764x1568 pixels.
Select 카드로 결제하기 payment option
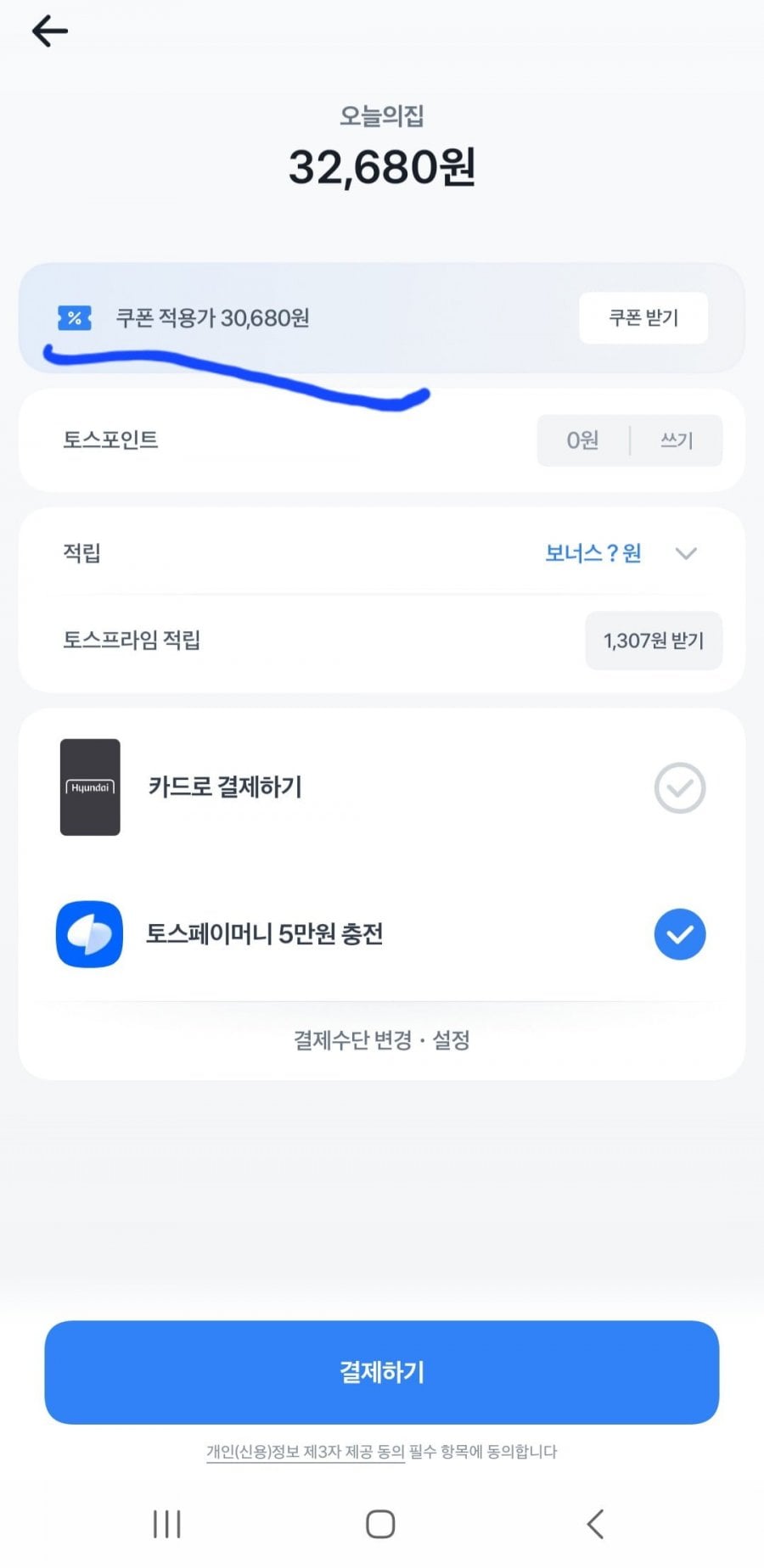coord(679,787)
